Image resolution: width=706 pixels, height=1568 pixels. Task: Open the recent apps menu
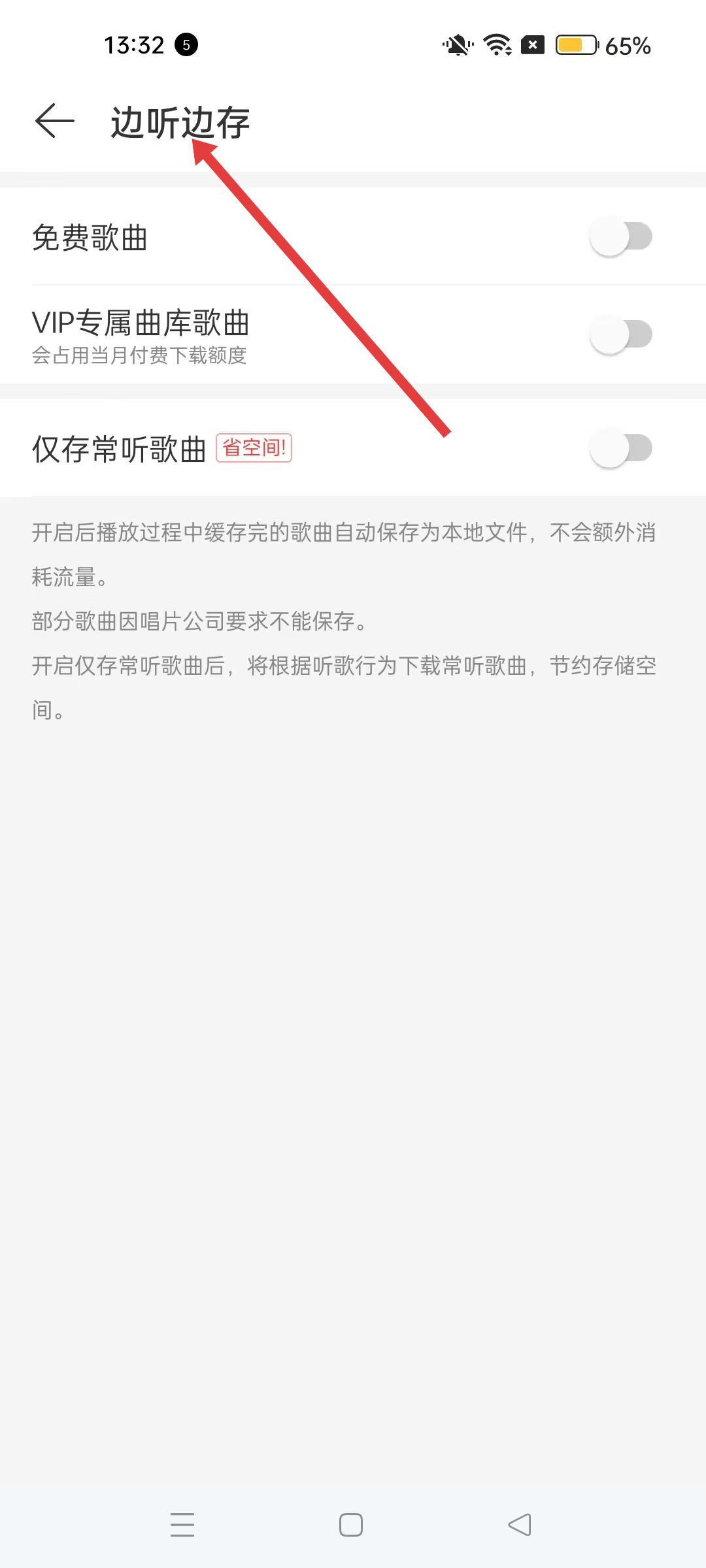pyautogui.click(x=182, y=1525)
